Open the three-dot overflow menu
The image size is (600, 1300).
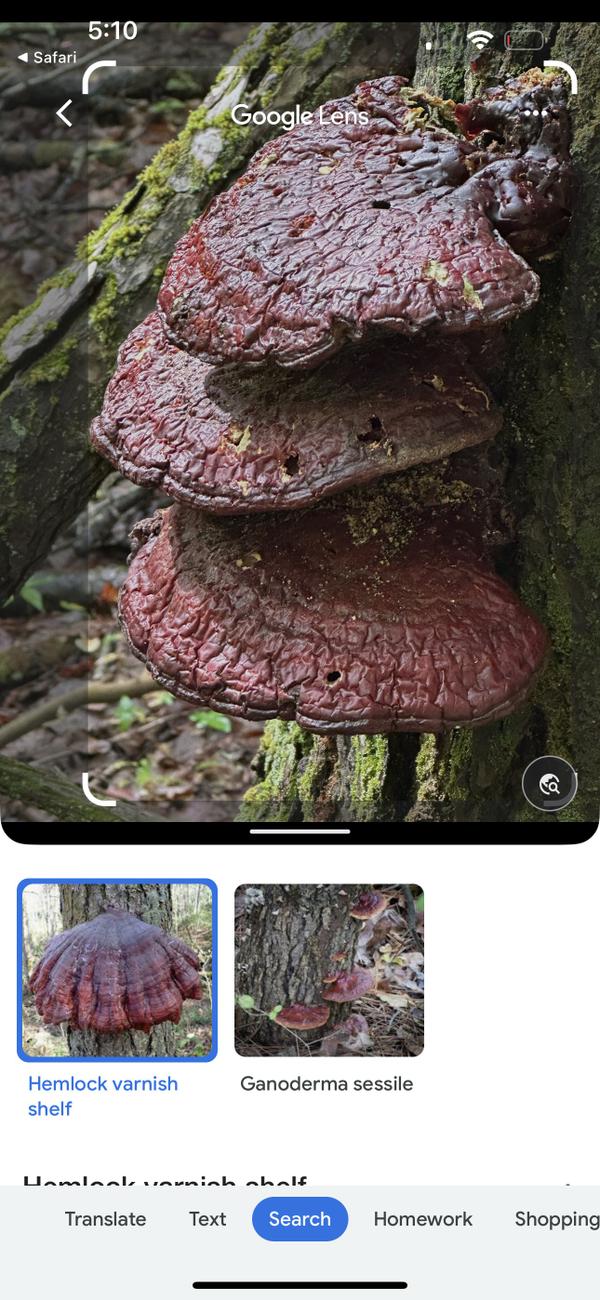click(x=536, y=113)
